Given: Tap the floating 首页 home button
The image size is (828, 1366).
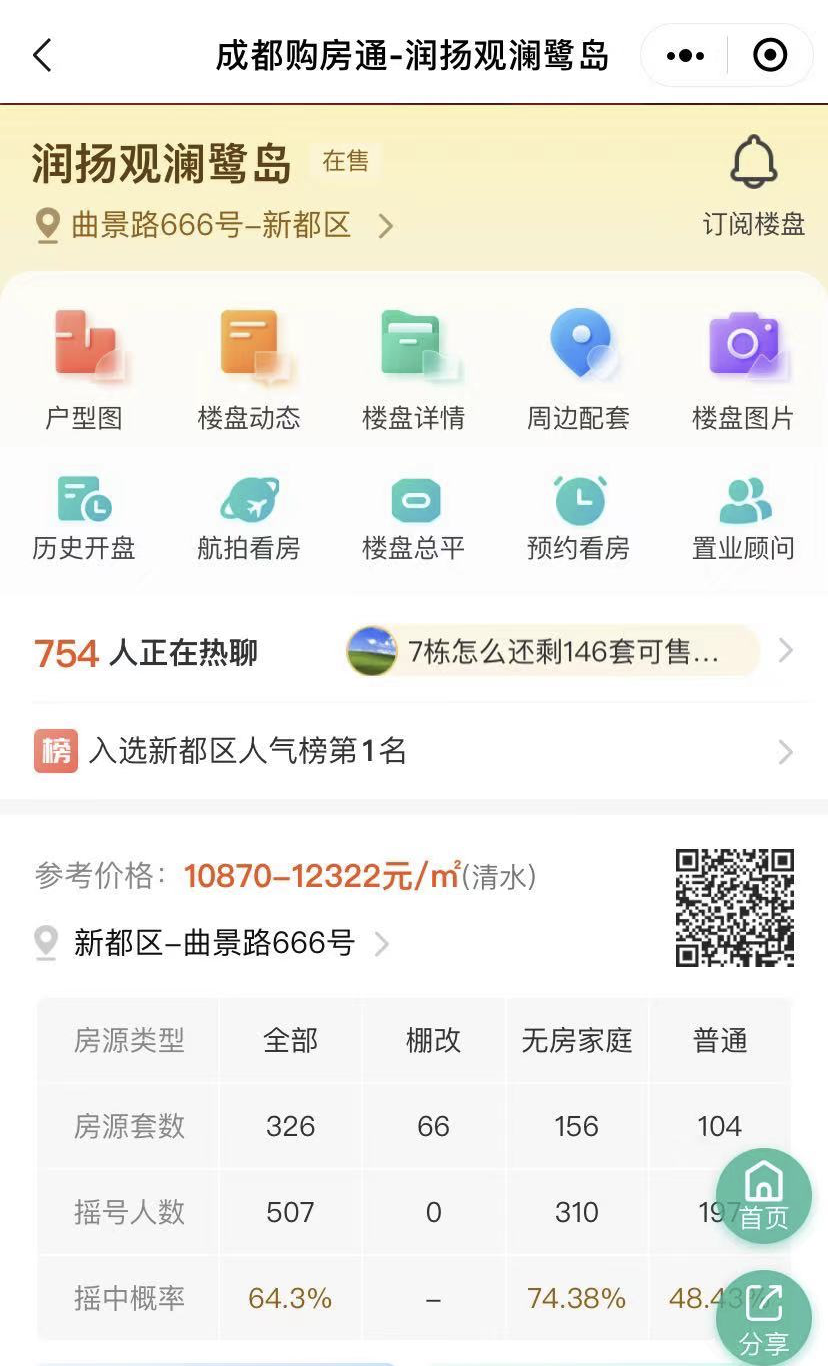Looking at the screenshot, I should coord(764,1196).
